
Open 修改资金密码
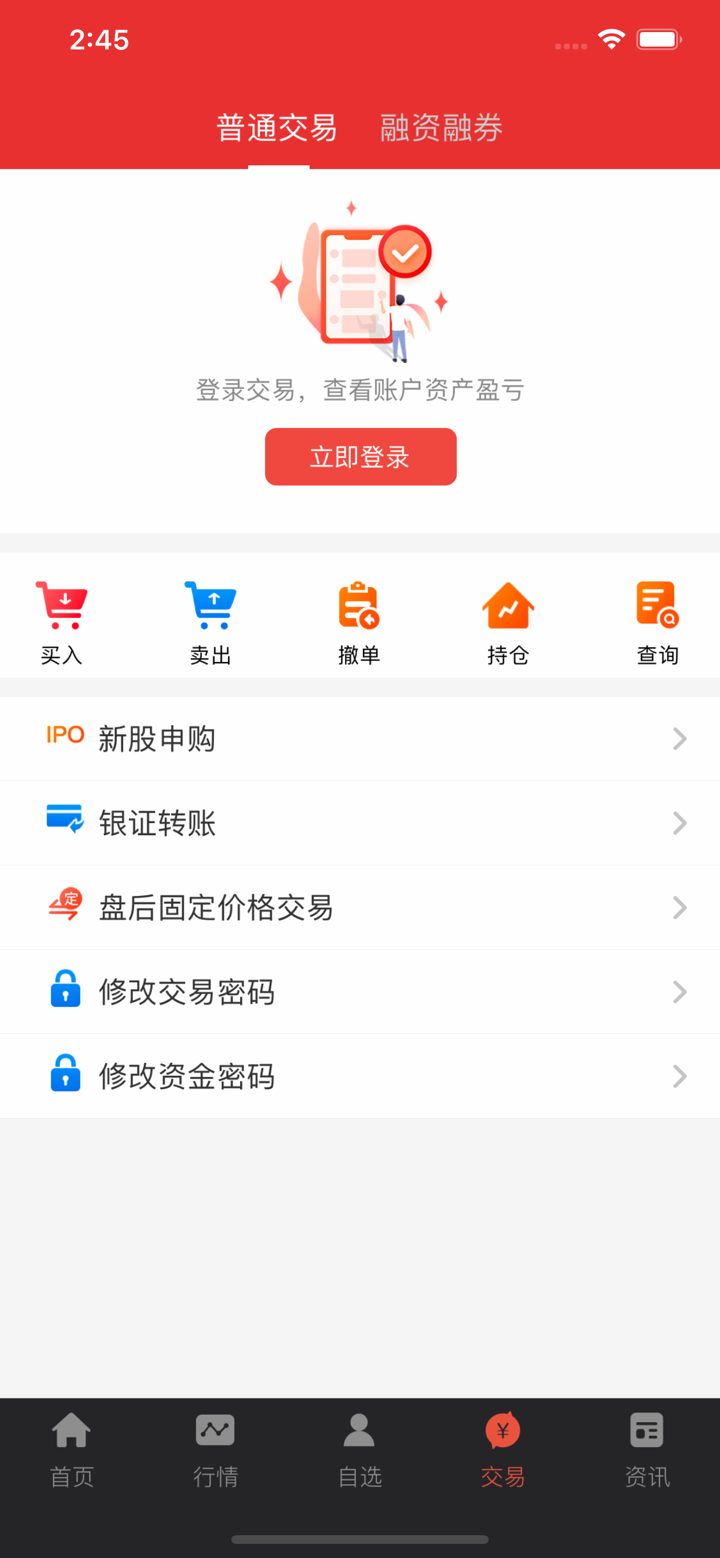pyautogui.click(x=360, y=1076)
